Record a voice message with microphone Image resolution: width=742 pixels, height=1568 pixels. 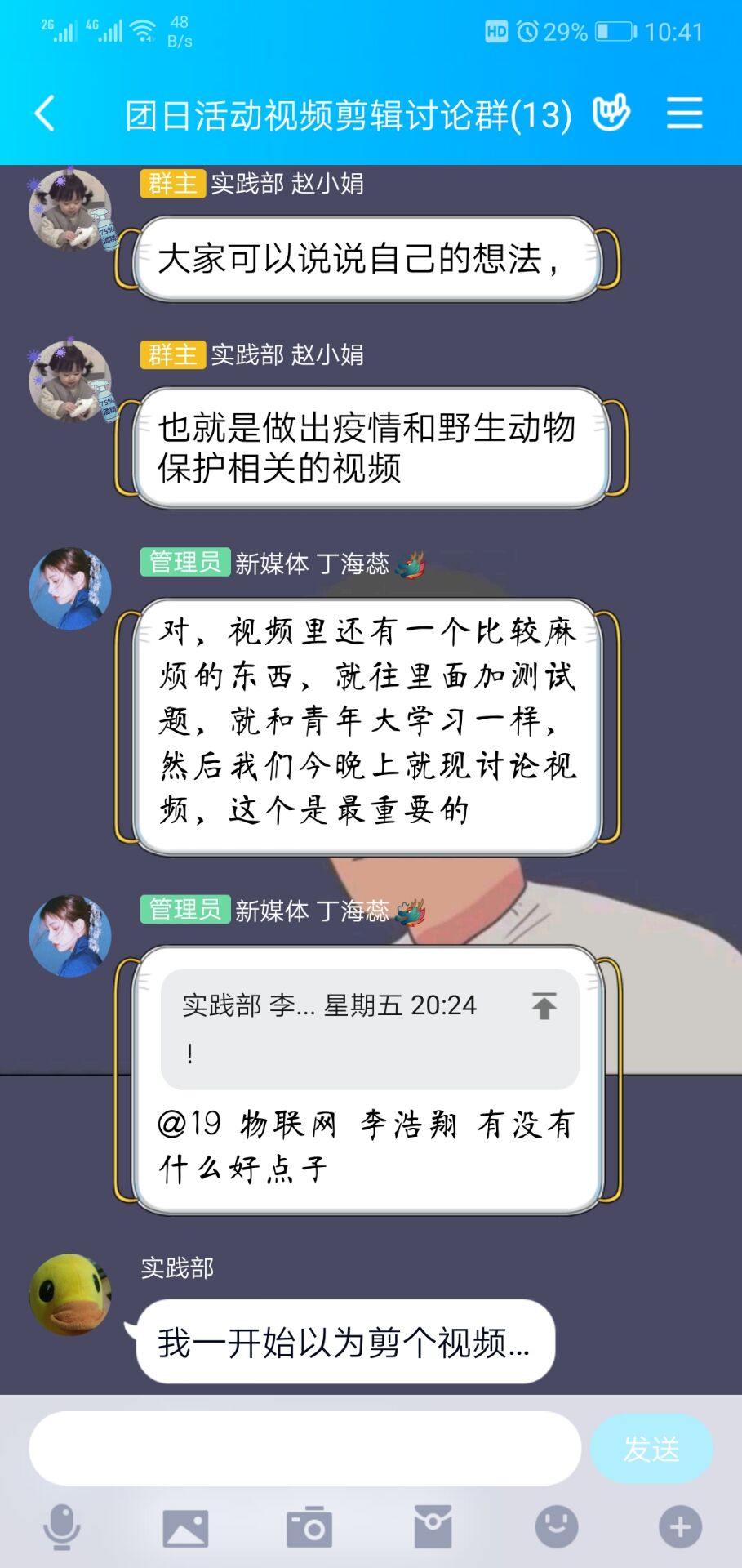[x=61, y=1527]
